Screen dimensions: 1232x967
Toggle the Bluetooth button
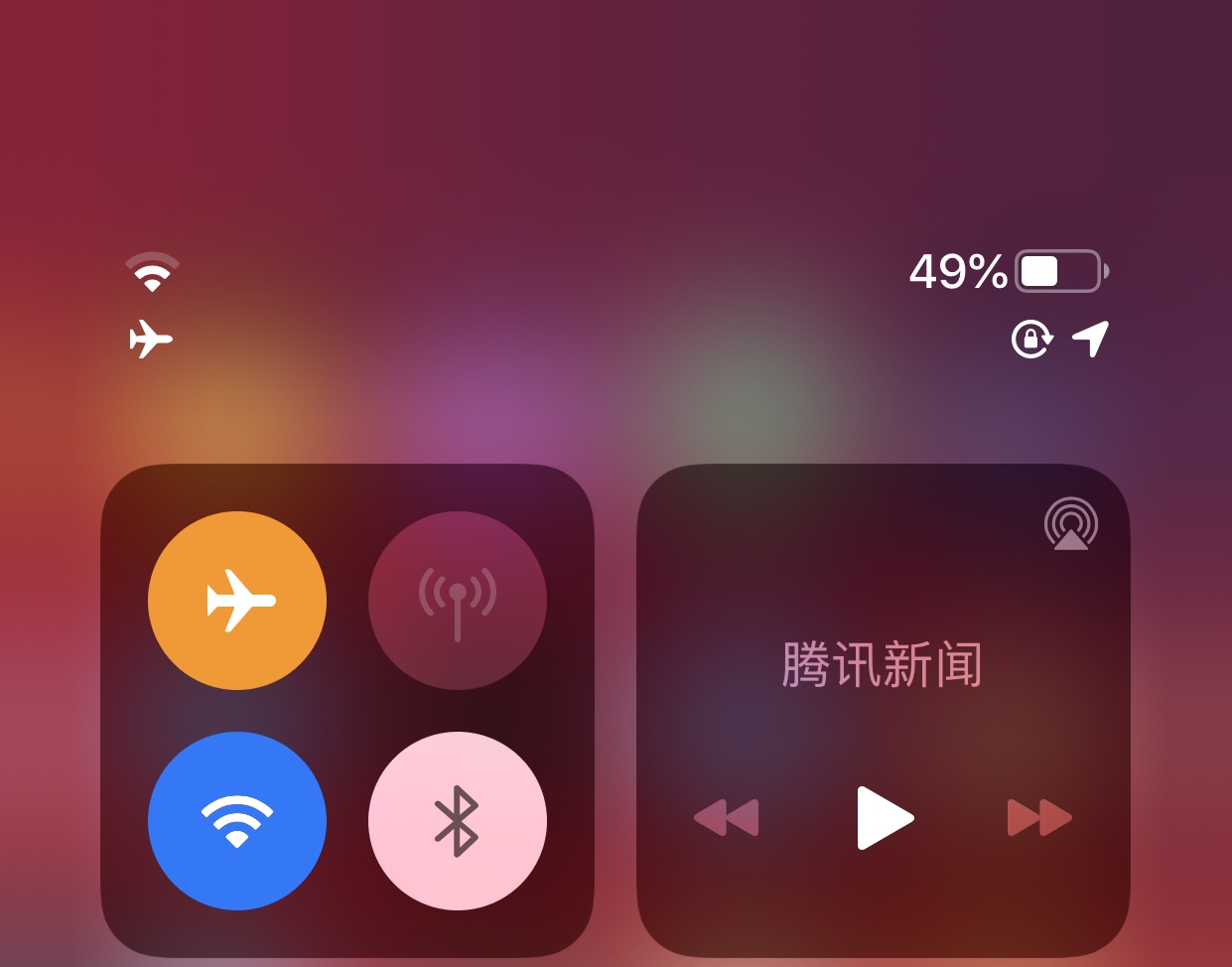click(457, 821)
